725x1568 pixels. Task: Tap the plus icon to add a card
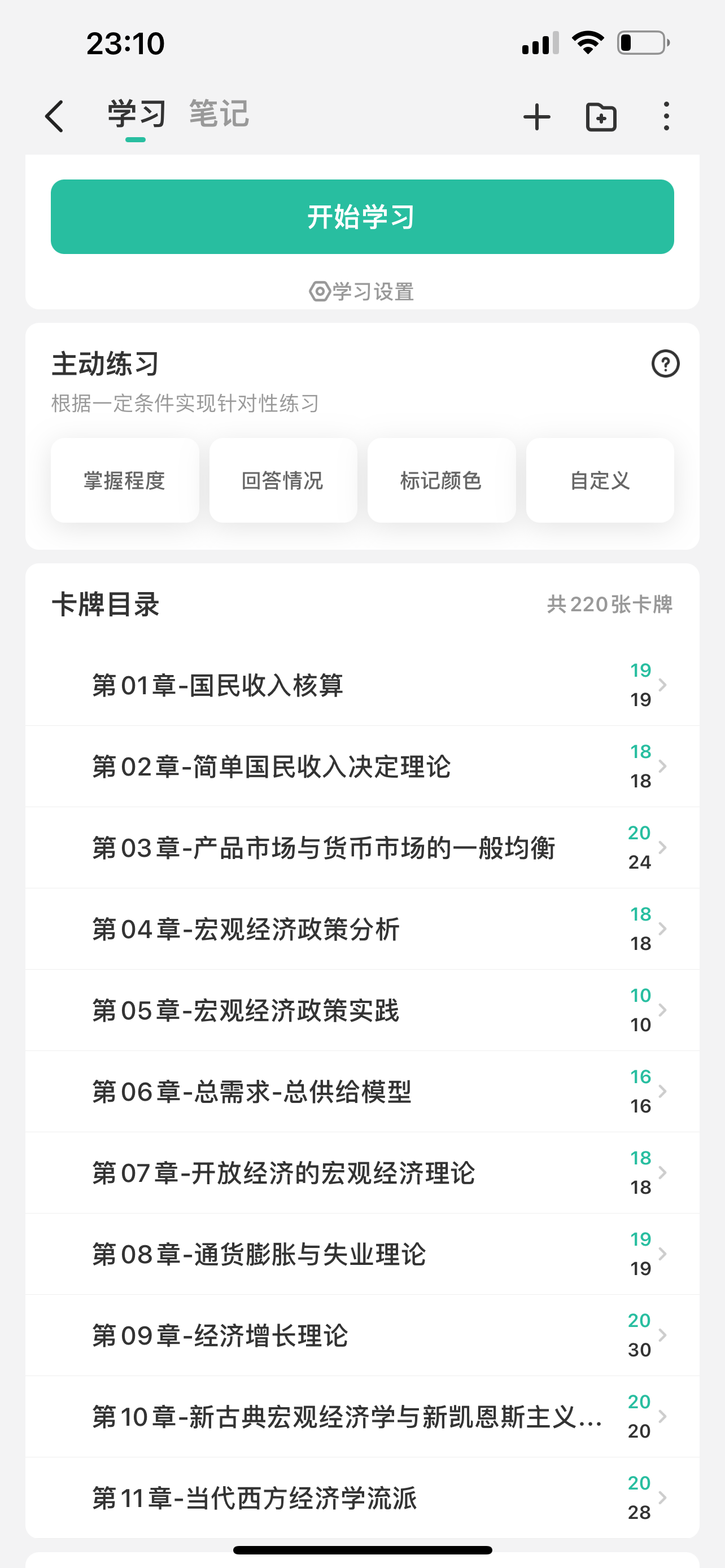tap(537, 117)
